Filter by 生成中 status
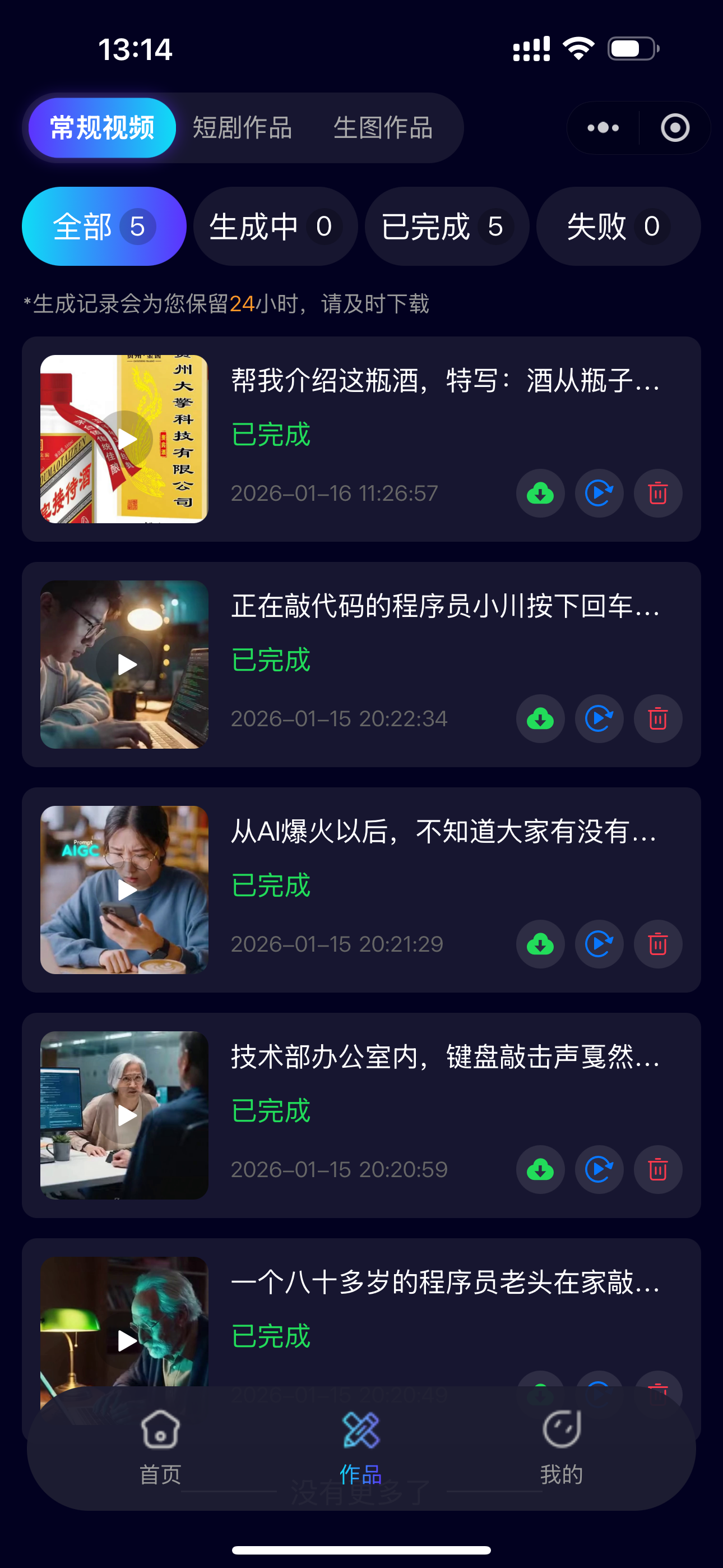723x1568 pixels. coord(275,227)
